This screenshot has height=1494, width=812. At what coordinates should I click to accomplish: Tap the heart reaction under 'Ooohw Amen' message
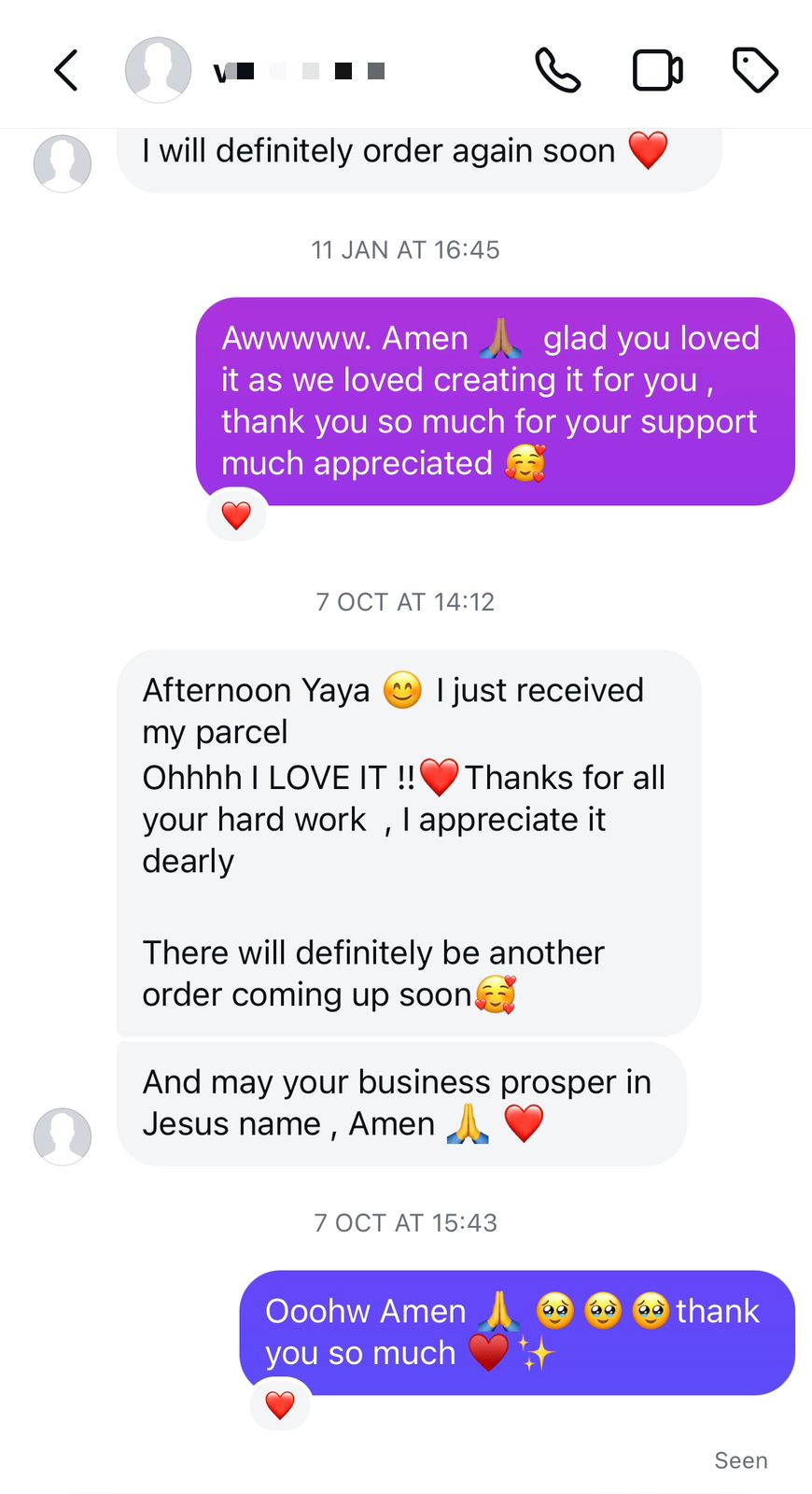click(280, 1404)
